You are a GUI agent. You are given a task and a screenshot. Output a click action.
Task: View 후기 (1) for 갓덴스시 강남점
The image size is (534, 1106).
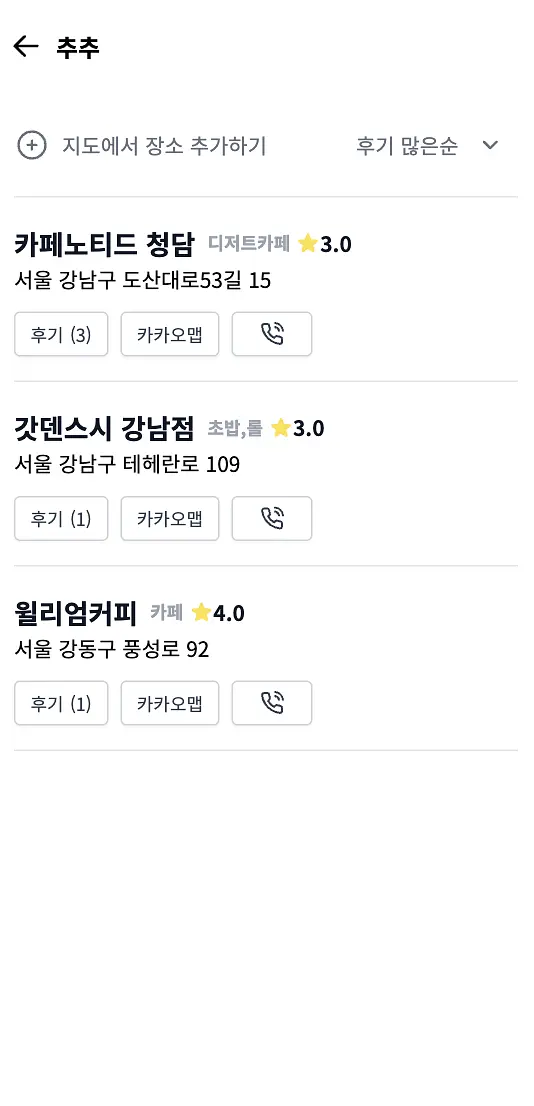click(x=61, y=518)
